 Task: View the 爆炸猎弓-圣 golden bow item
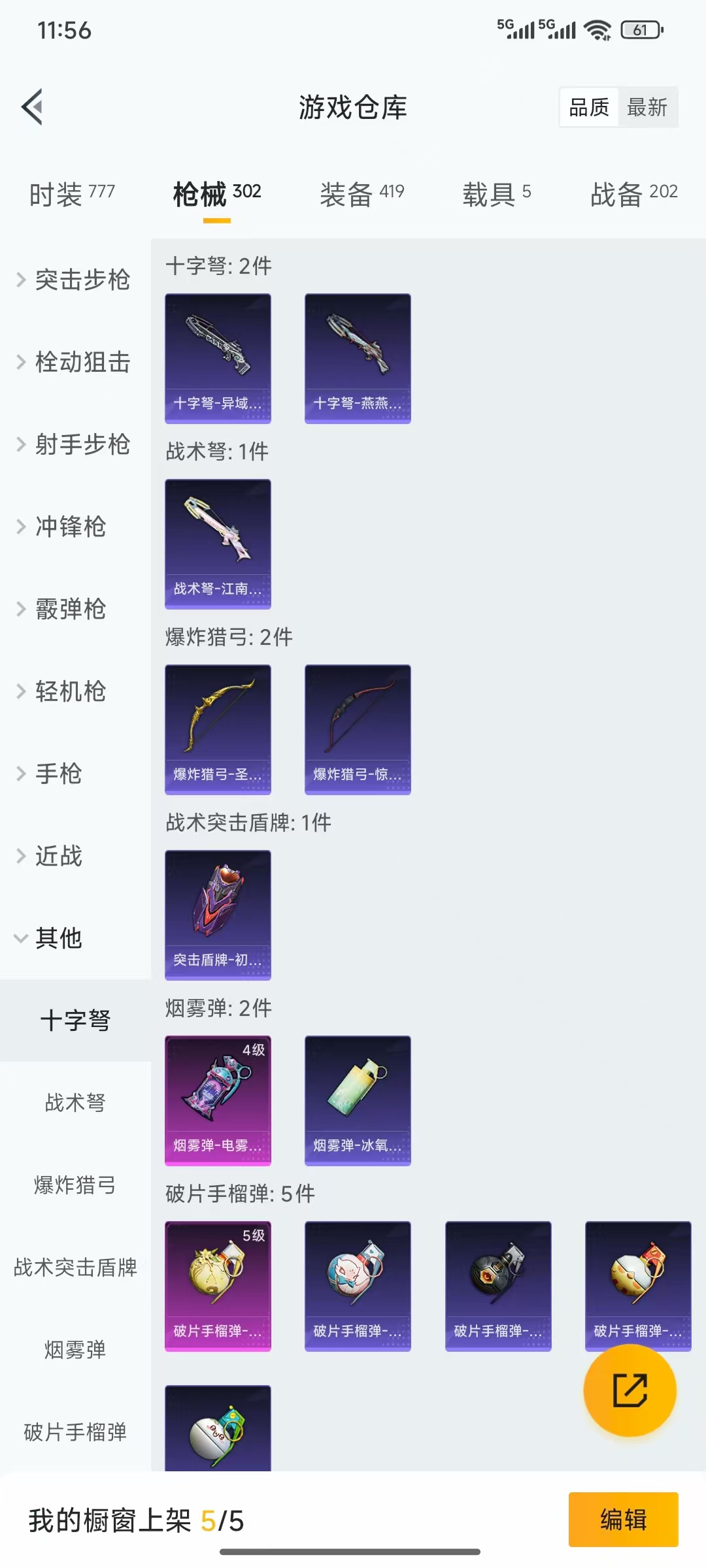218,730
